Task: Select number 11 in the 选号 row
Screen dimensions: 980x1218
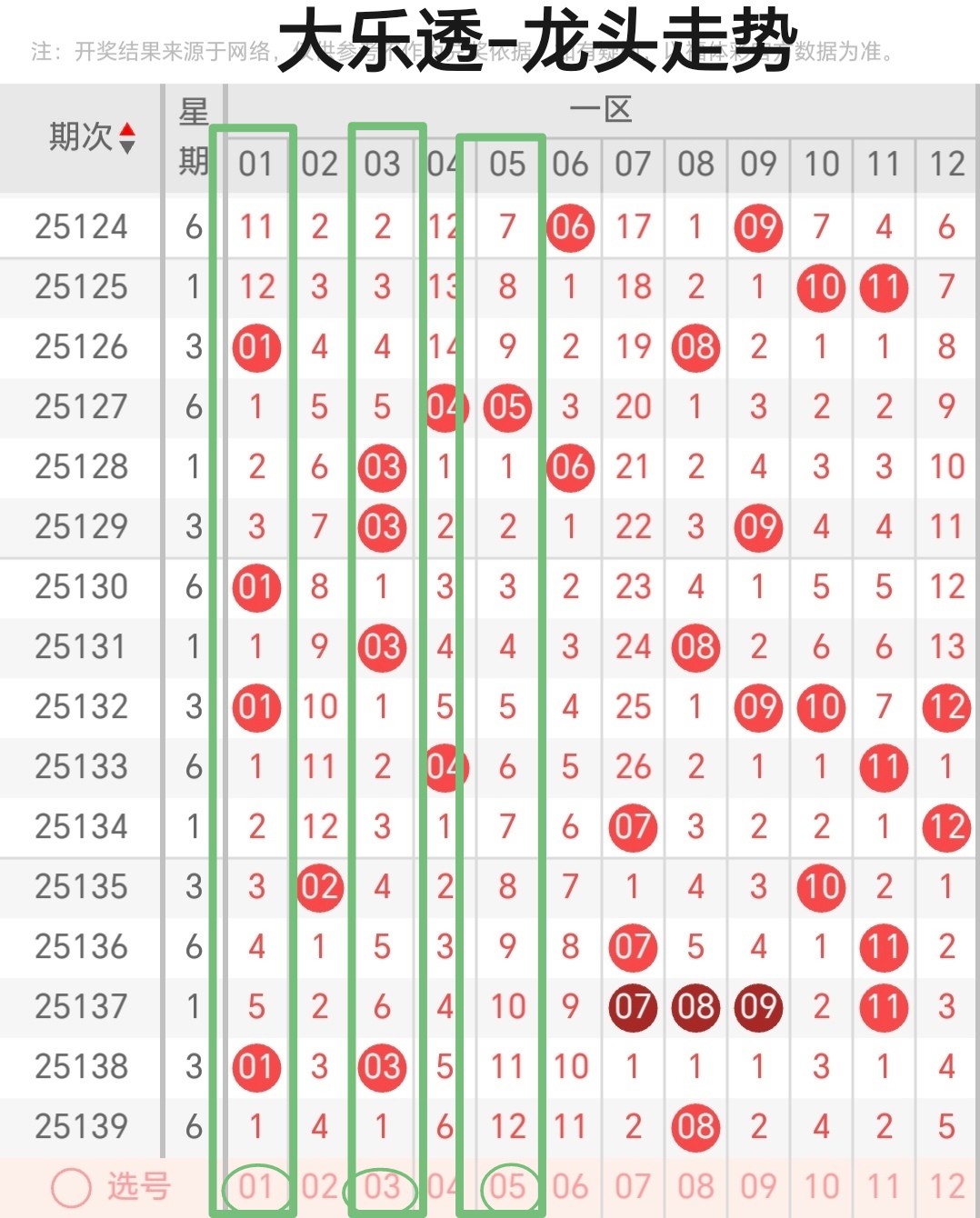Action: click(x=884, y=1187)
